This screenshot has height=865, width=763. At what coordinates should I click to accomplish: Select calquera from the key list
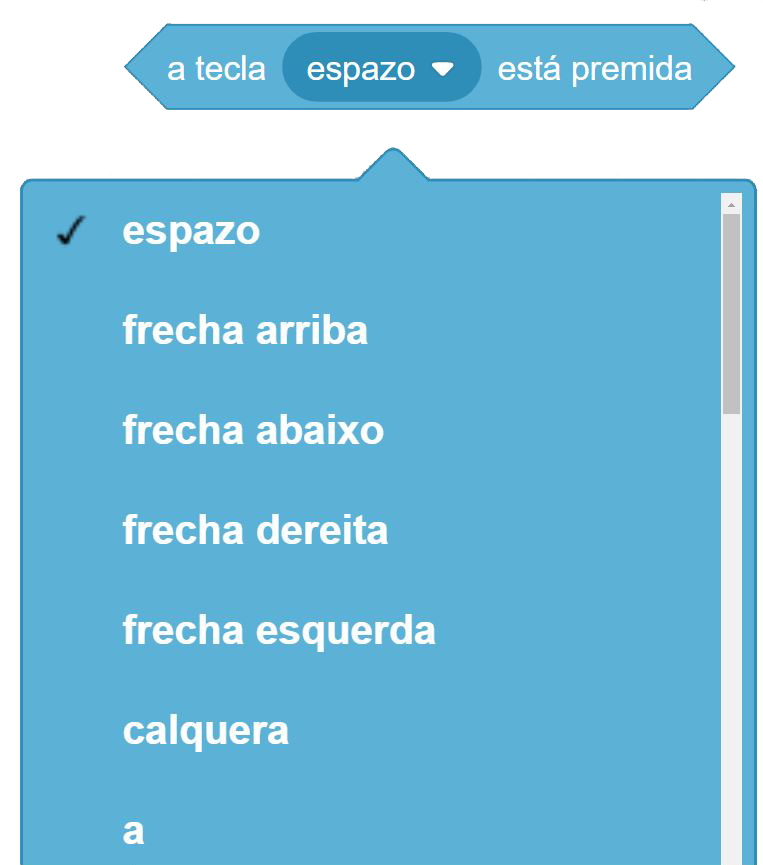pyautogui.click(x=206, y=731)
